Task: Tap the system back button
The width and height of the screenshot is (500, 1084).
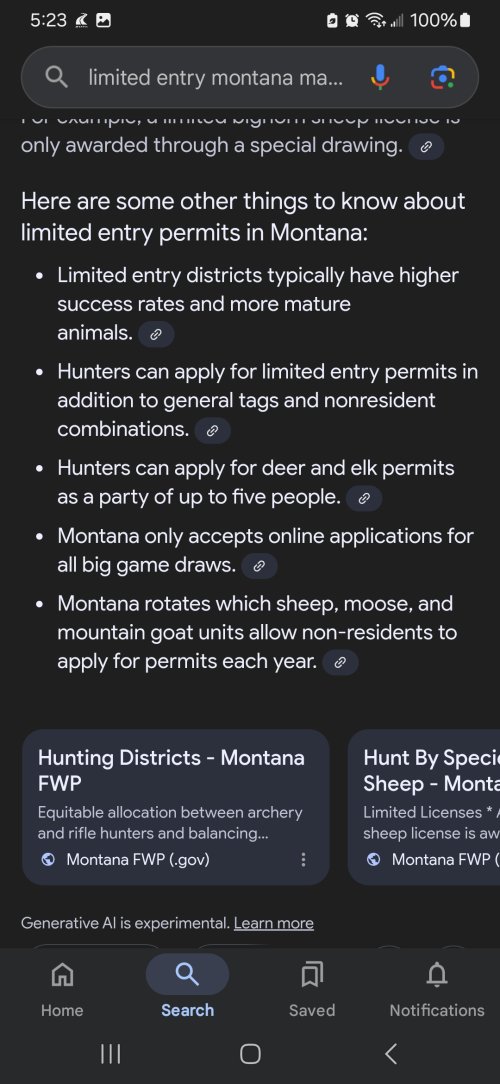Action: coord(391,1054)
